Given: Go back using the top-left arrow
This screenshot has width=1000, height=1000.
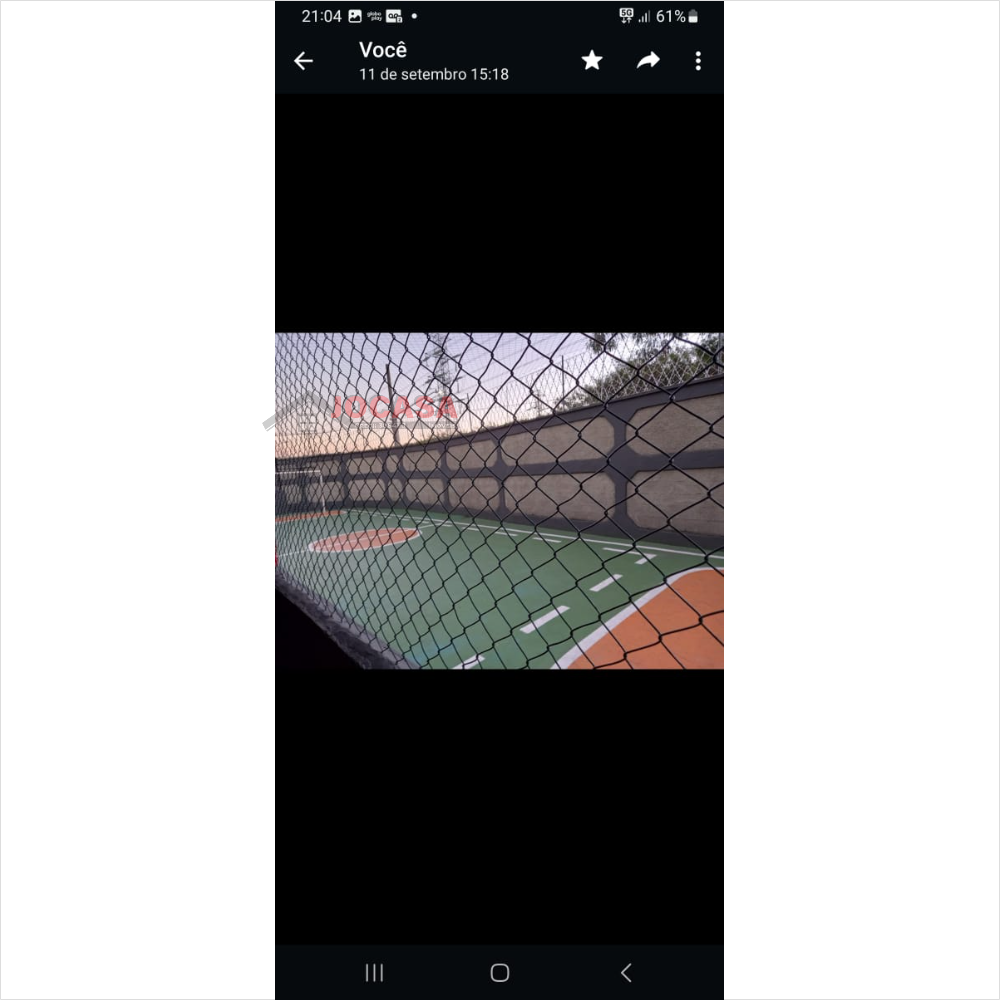Looking at the screenshot, I should 303,61.
